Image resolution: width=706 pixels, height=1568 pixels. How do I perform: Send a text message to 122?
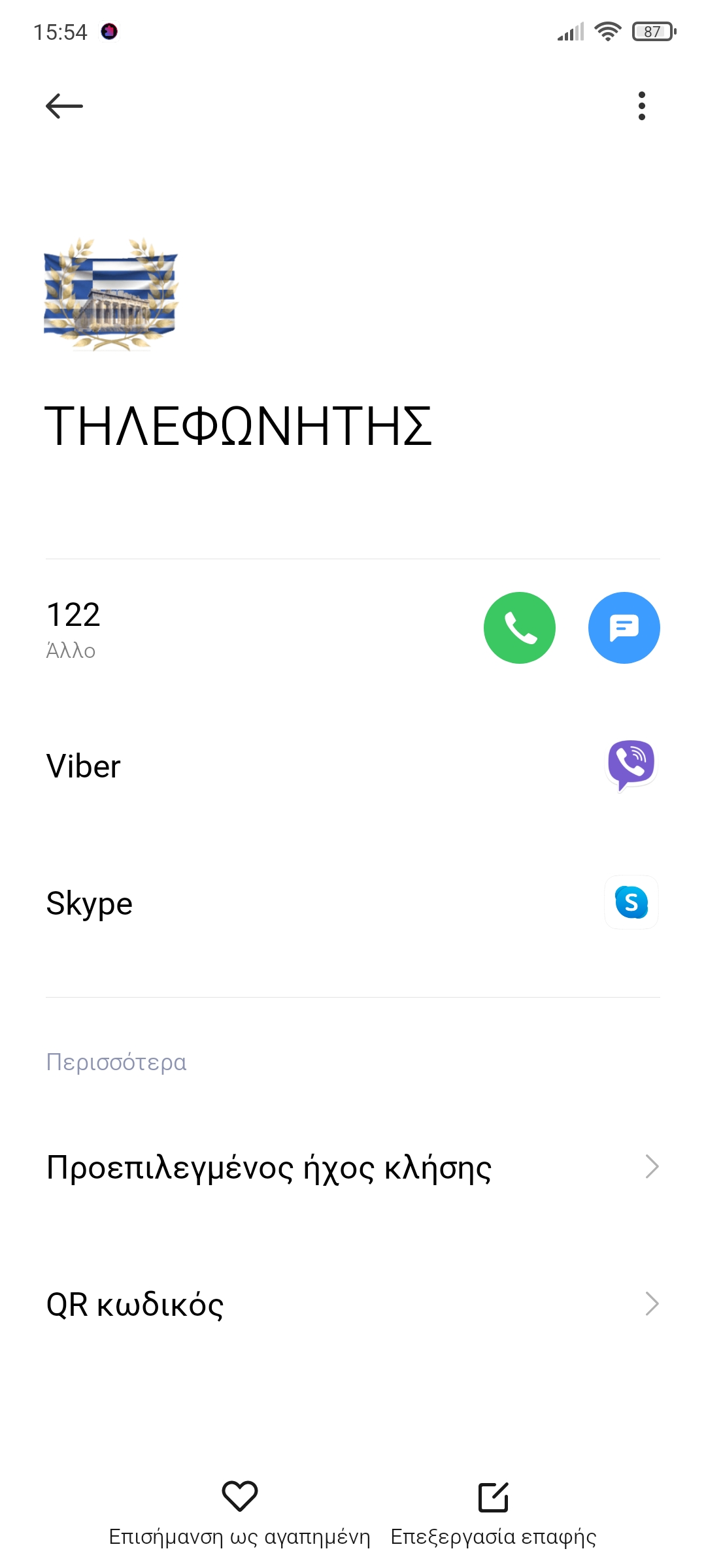[624, 628]
